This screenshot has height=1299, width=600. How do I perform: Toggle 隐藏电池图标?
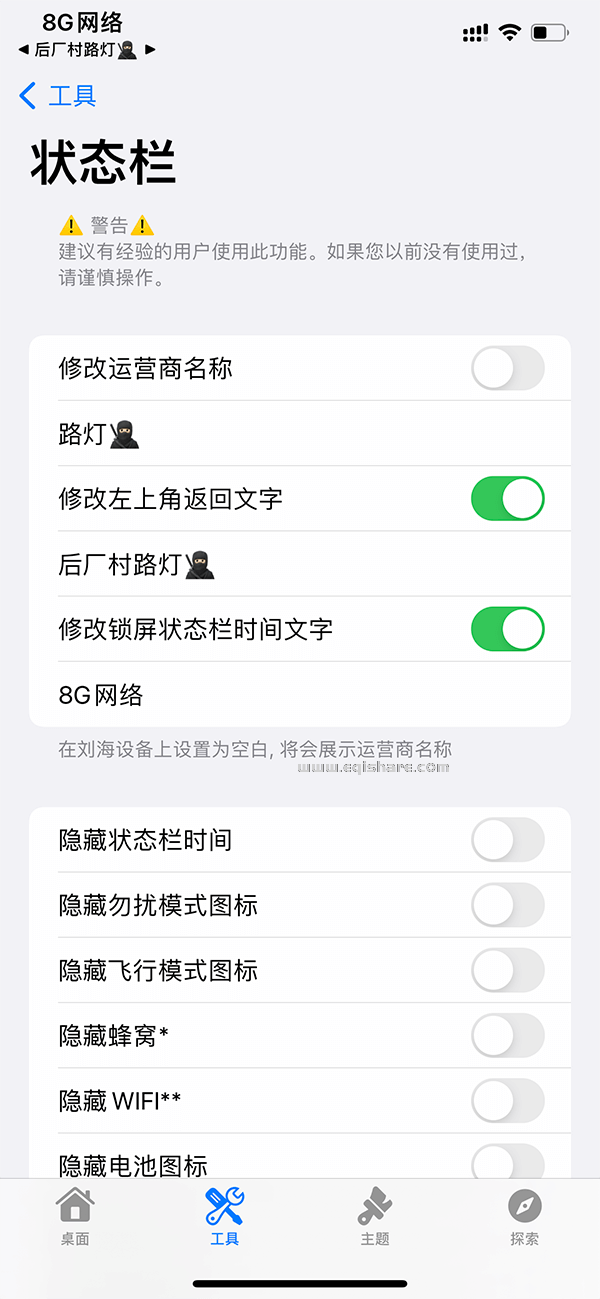(x=507, y=1163)
